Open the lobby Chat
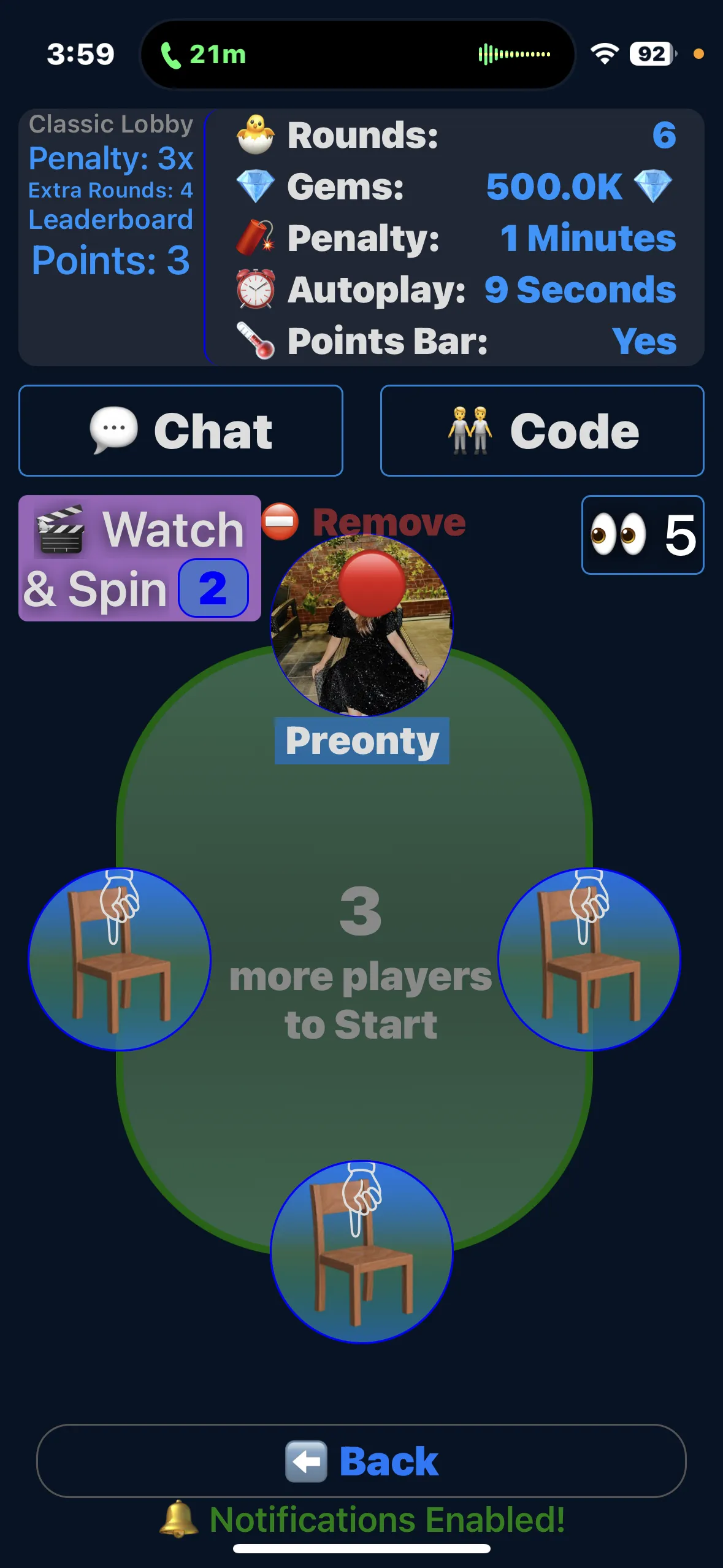Screen dimensions: 723x1568 click(x=180, y=431)
